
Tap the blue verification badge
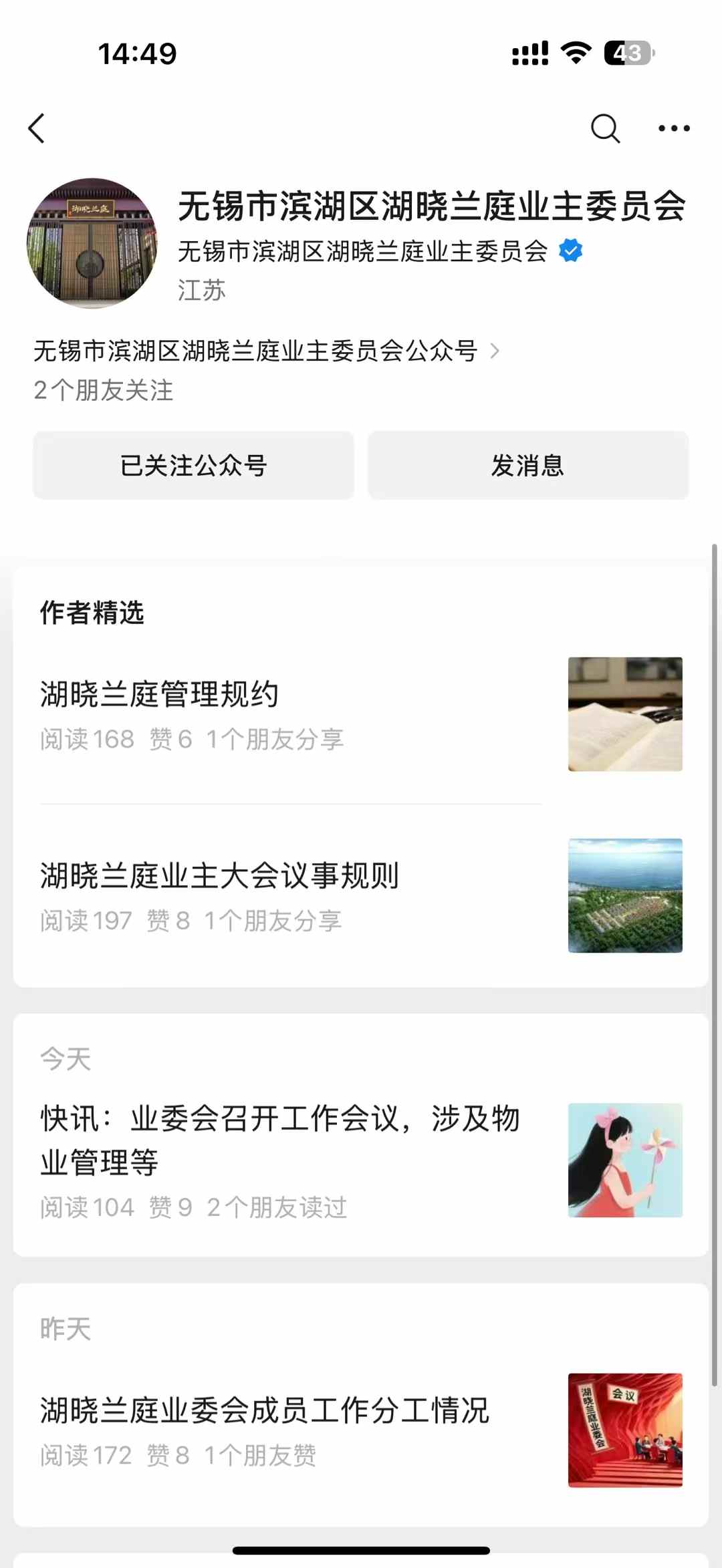(572, 250)
